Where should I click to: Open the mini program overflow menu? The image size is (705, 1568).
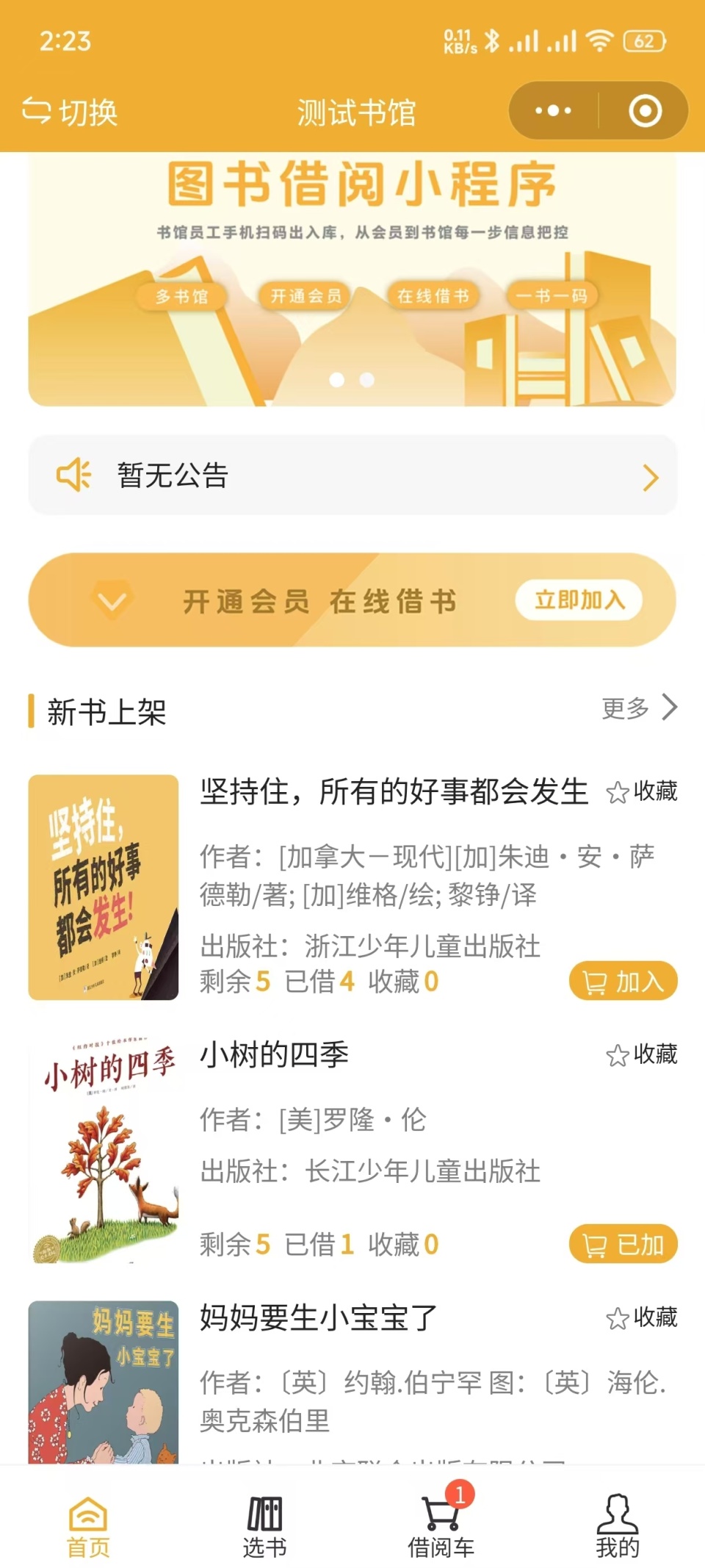(x=554, y=111)
